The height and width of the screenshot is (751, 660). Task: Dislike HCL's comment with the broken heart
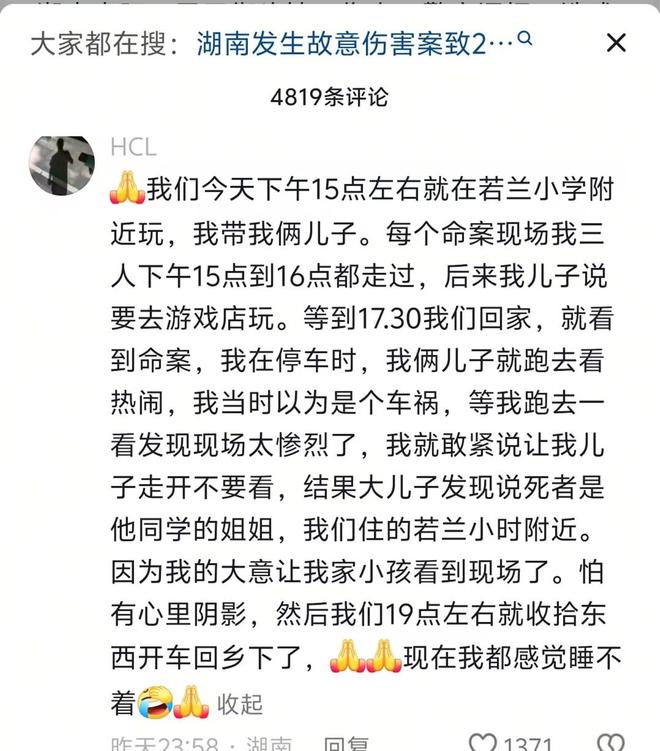click(x=610, y=743)
